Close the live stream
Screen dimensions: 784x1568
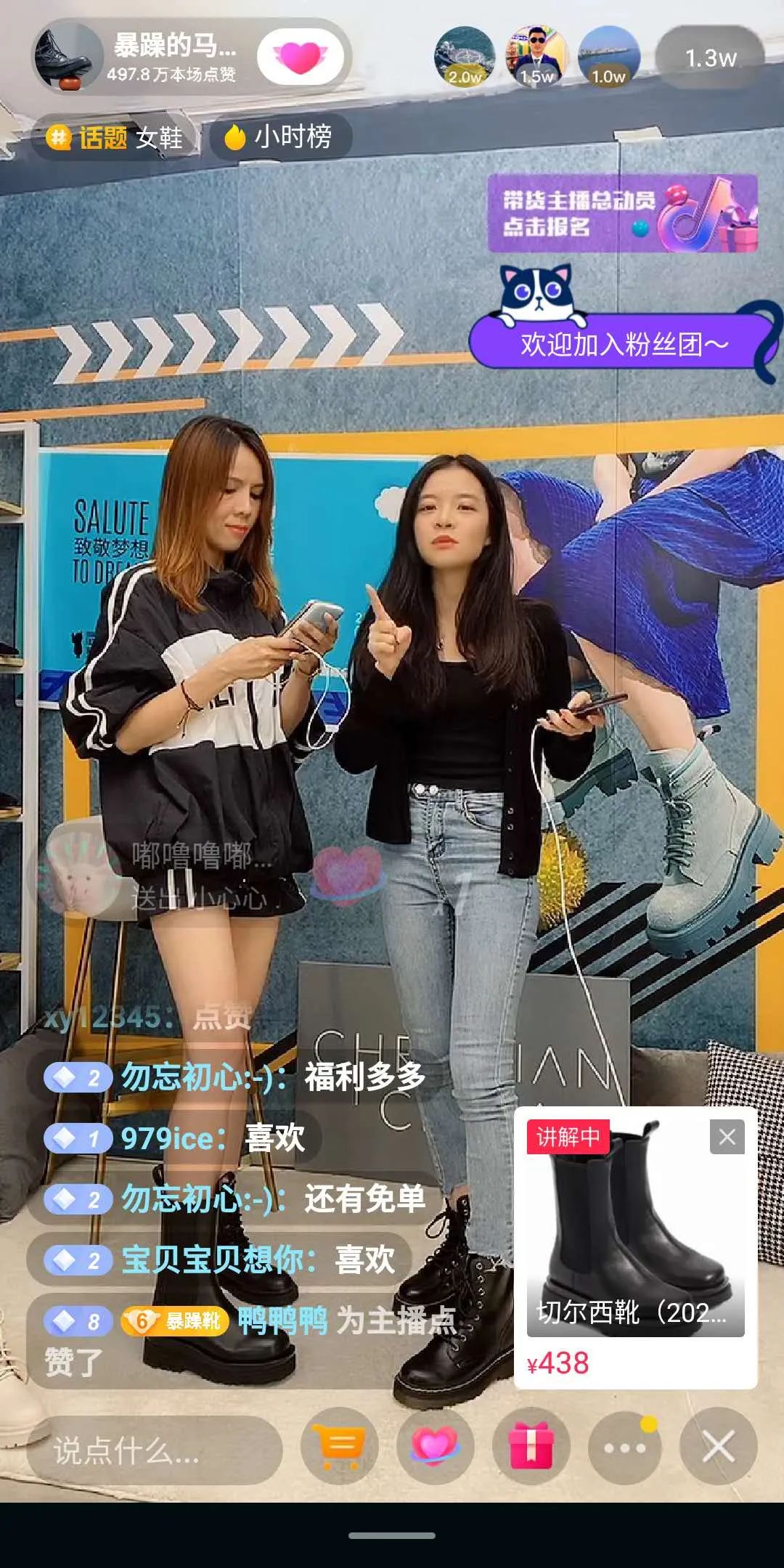[717, 1447]
